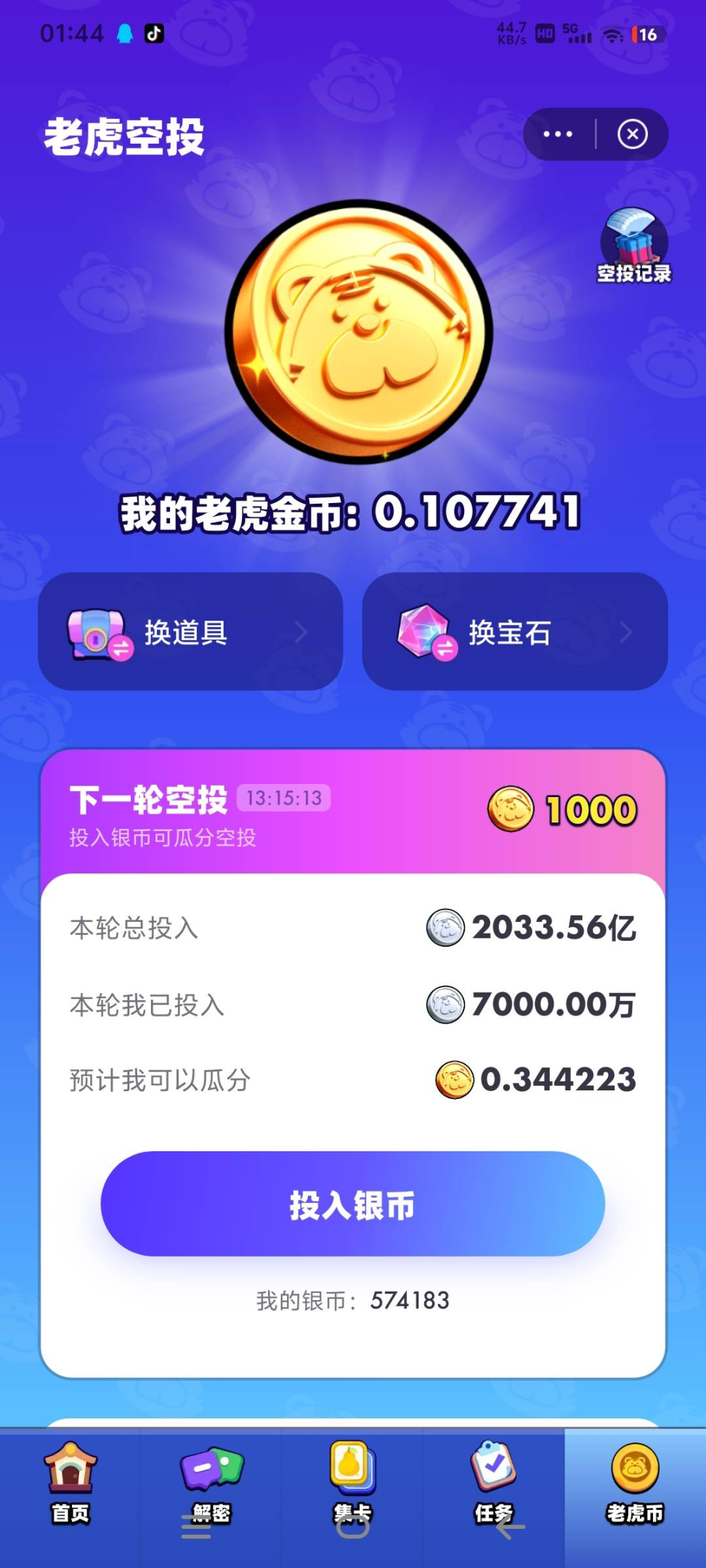This screenshot has height=1568, width=706.
Task: Switch to the 首页 tab
Action: coord(70,1481)
